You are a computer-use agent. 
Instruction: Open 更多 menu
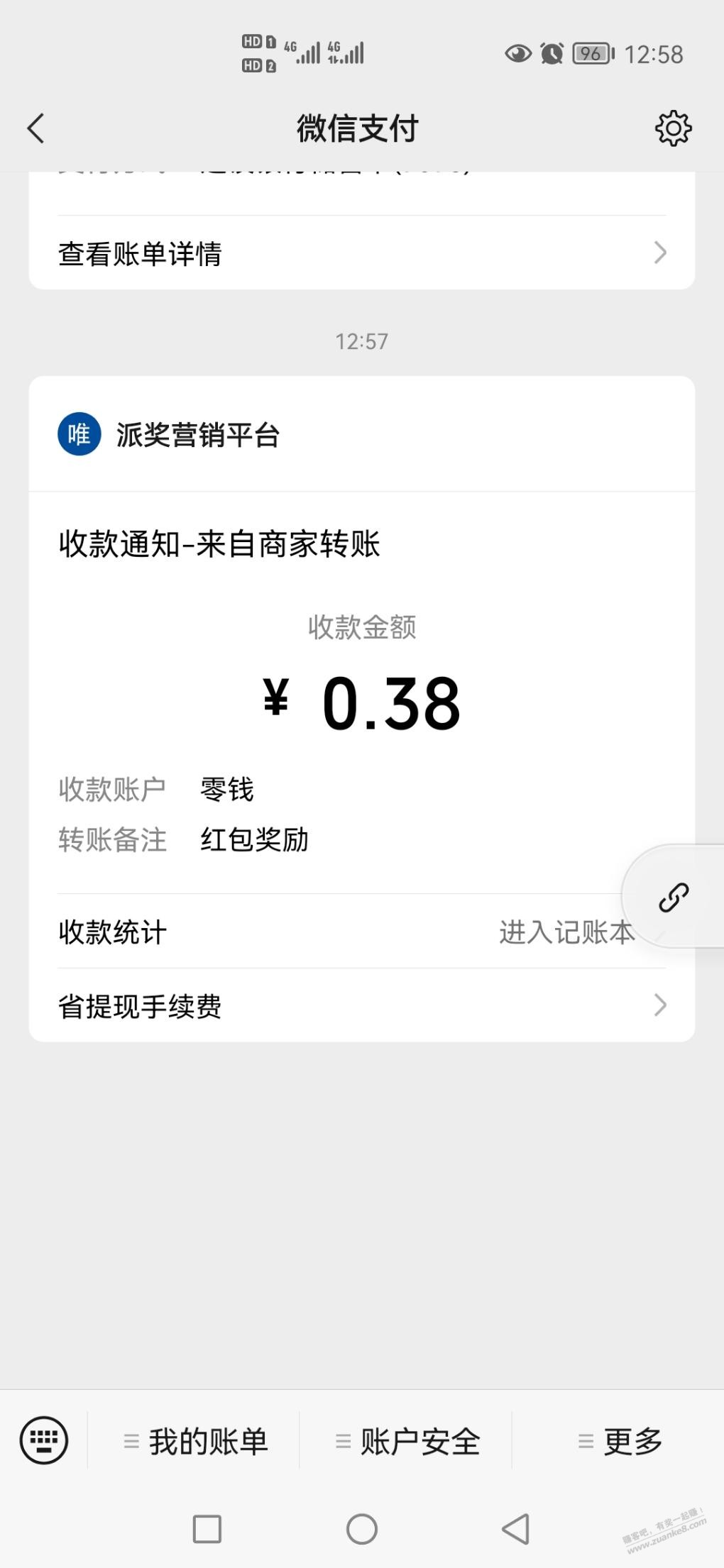click(x=620, y=1441)
